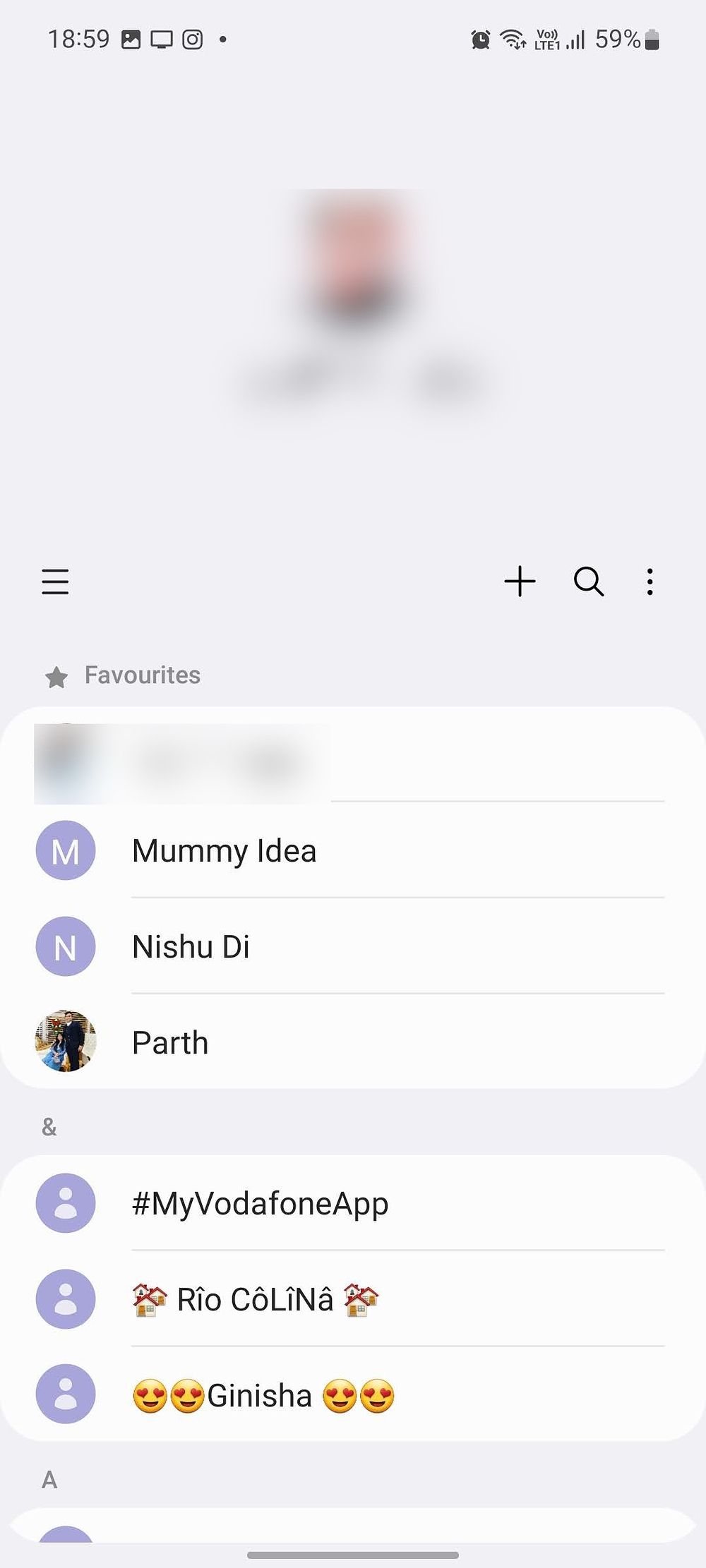This screenshot has height=1568, width=706.
Task: Open the three-dot overflow menu
Action: [x=650, y=582]
